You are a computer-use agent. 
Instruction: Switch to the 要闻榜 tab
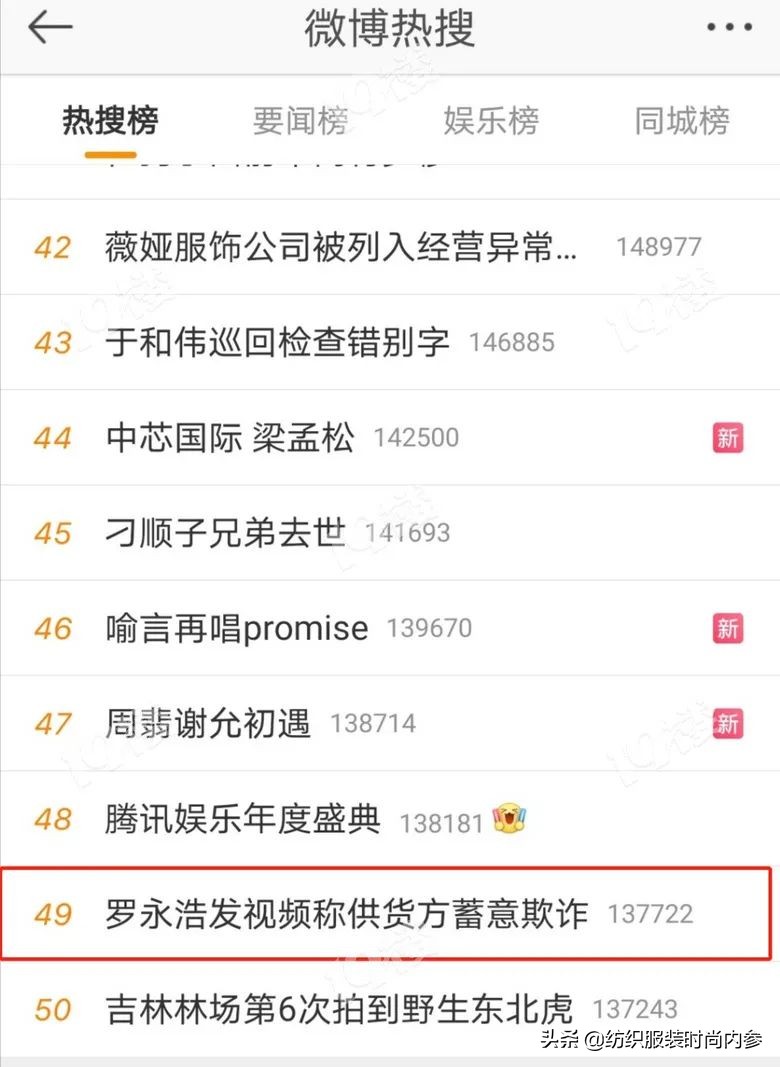point(300,121)
